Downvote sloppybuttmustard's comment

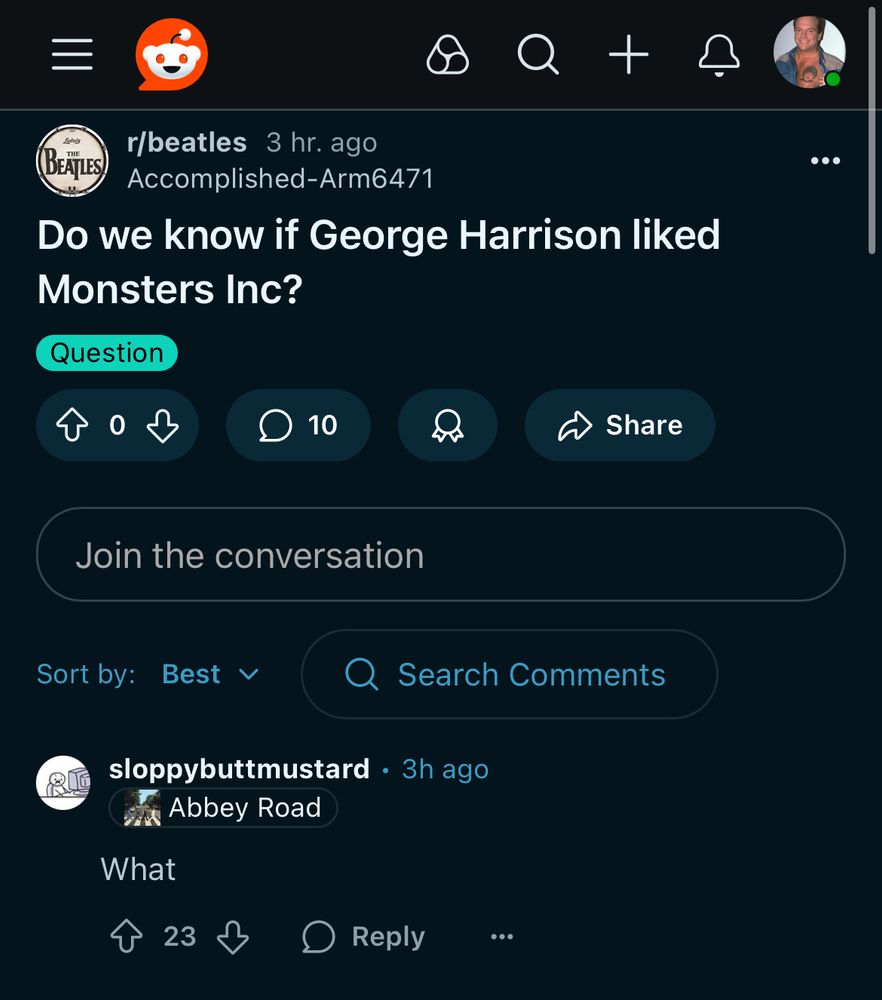234,937
